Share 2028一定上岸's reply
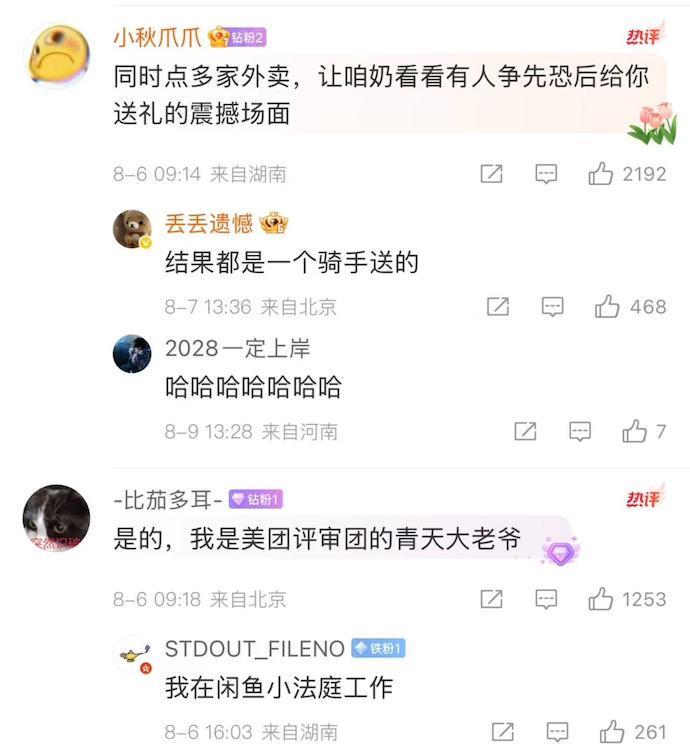The width and height of the screenshot is (690, 753). tap(525, 432)
